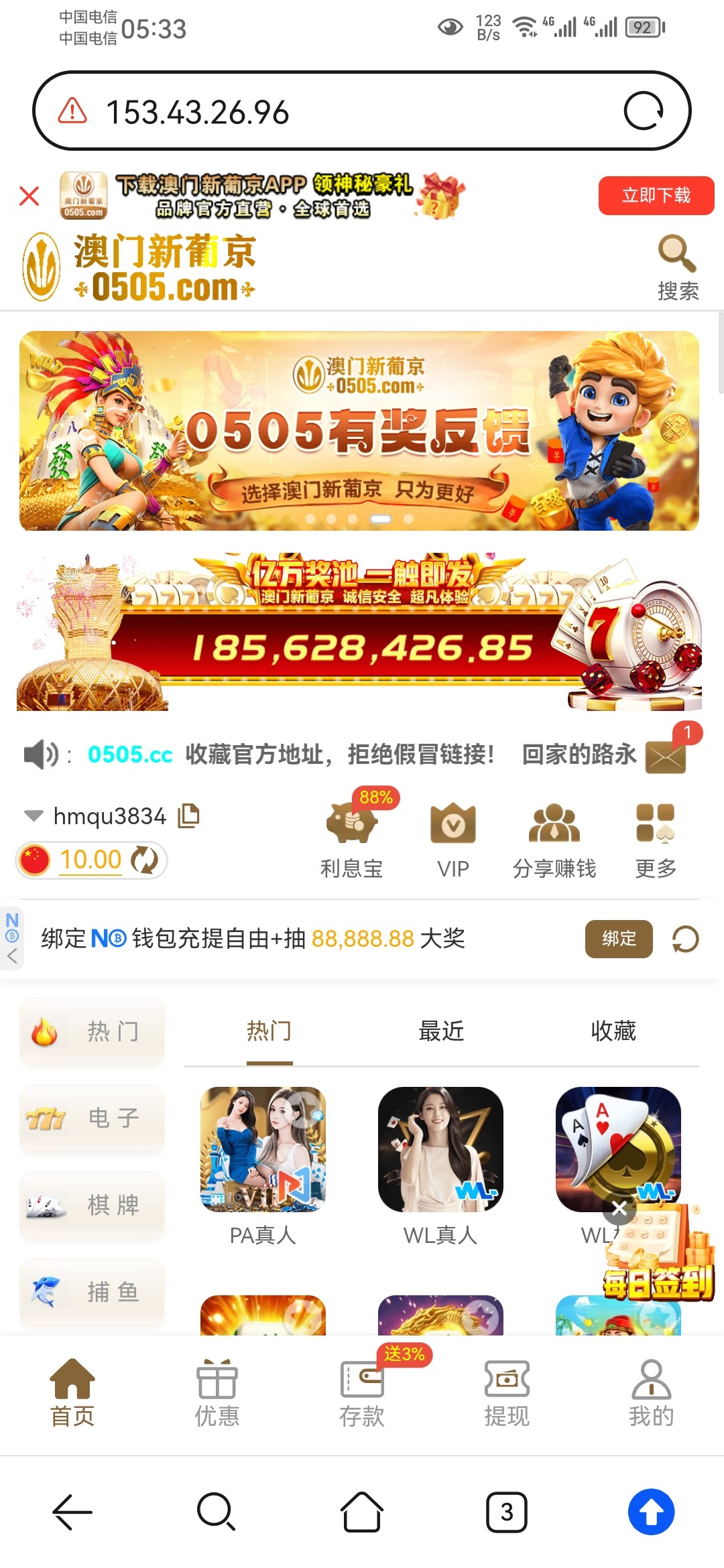Close the 每日签到 floating popup
The image size is (724, 1568).
click(619, 1209)
